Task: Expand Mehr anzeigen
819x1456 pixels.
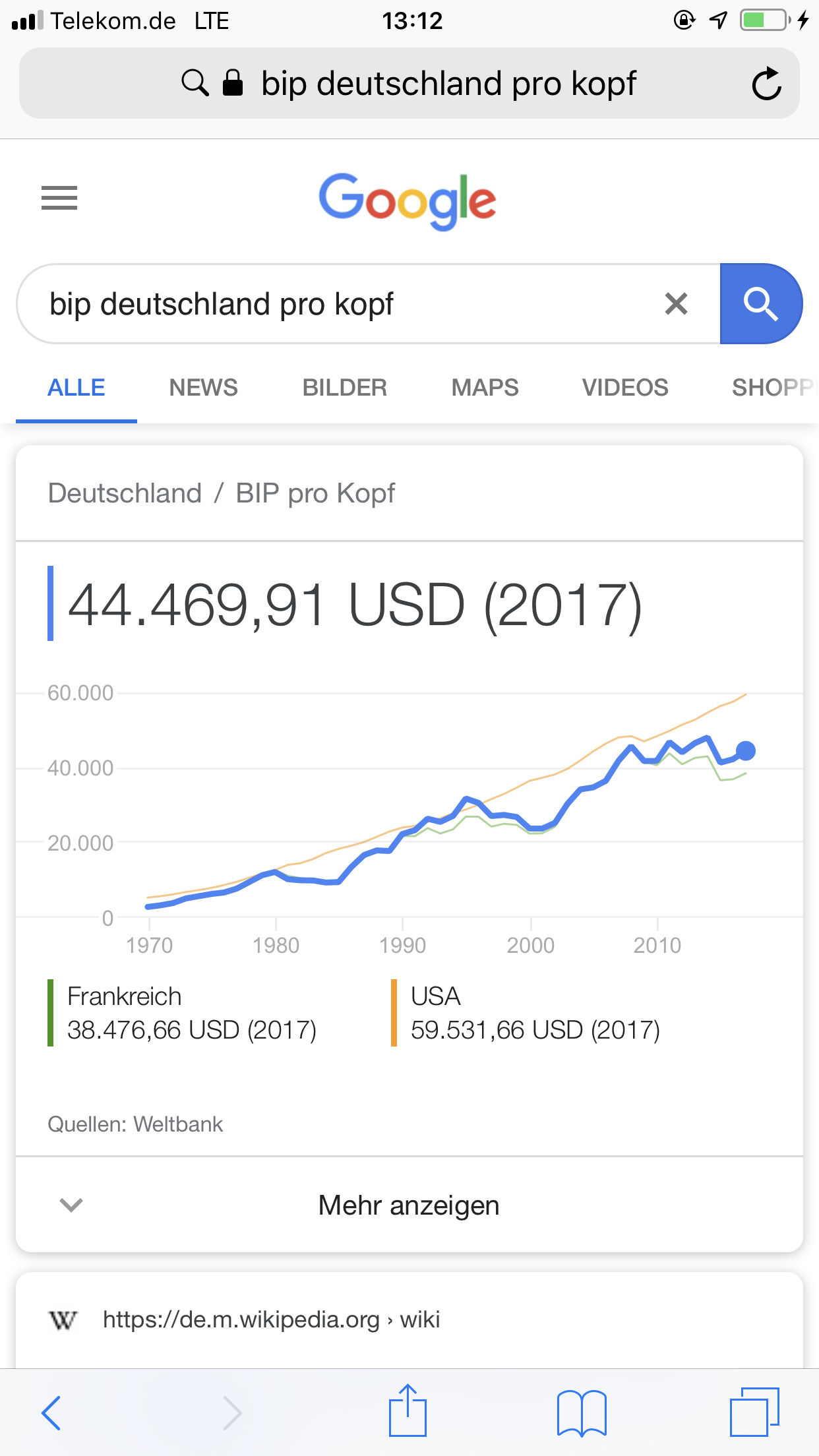Action: 409,1205
